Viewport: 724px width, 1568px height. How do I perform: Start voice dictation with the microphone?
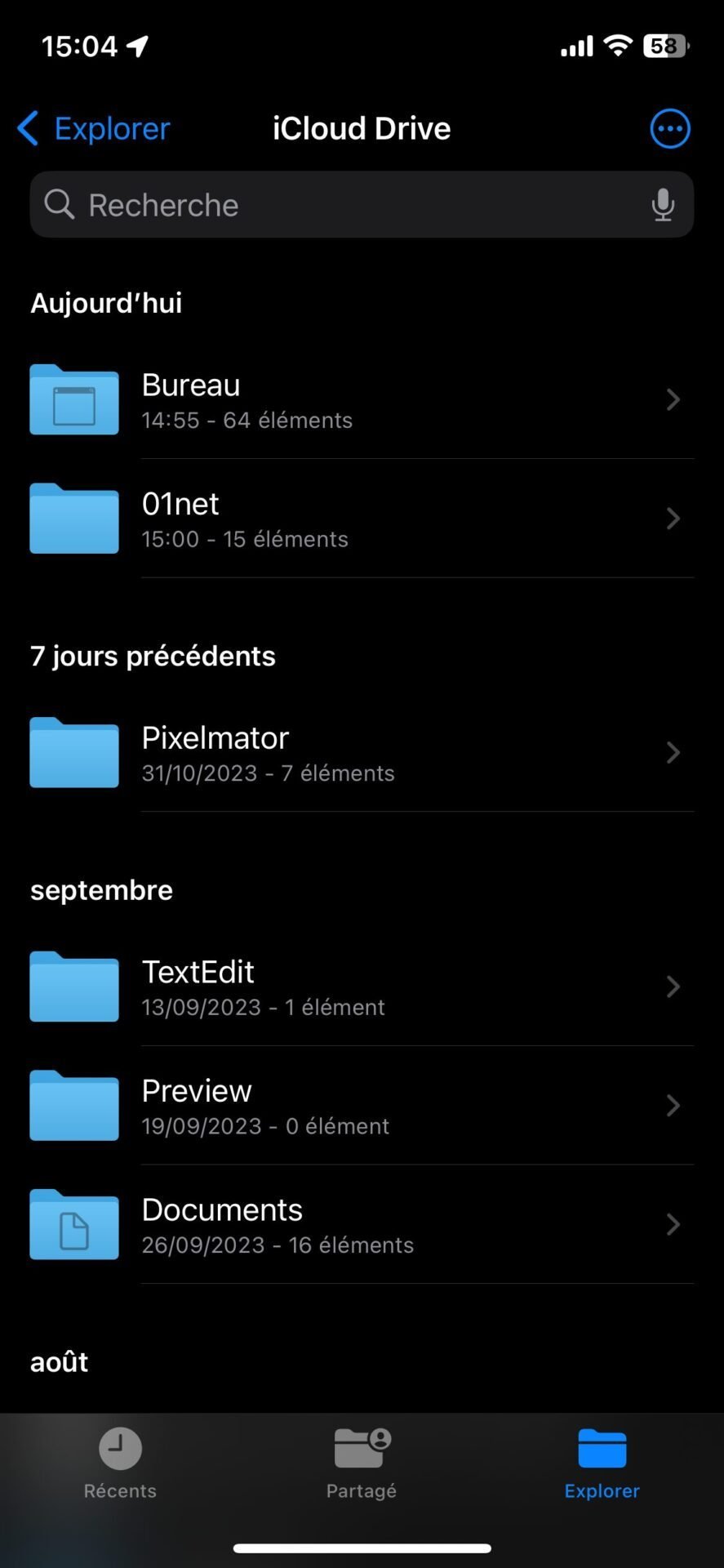click(x=663, y=205)
